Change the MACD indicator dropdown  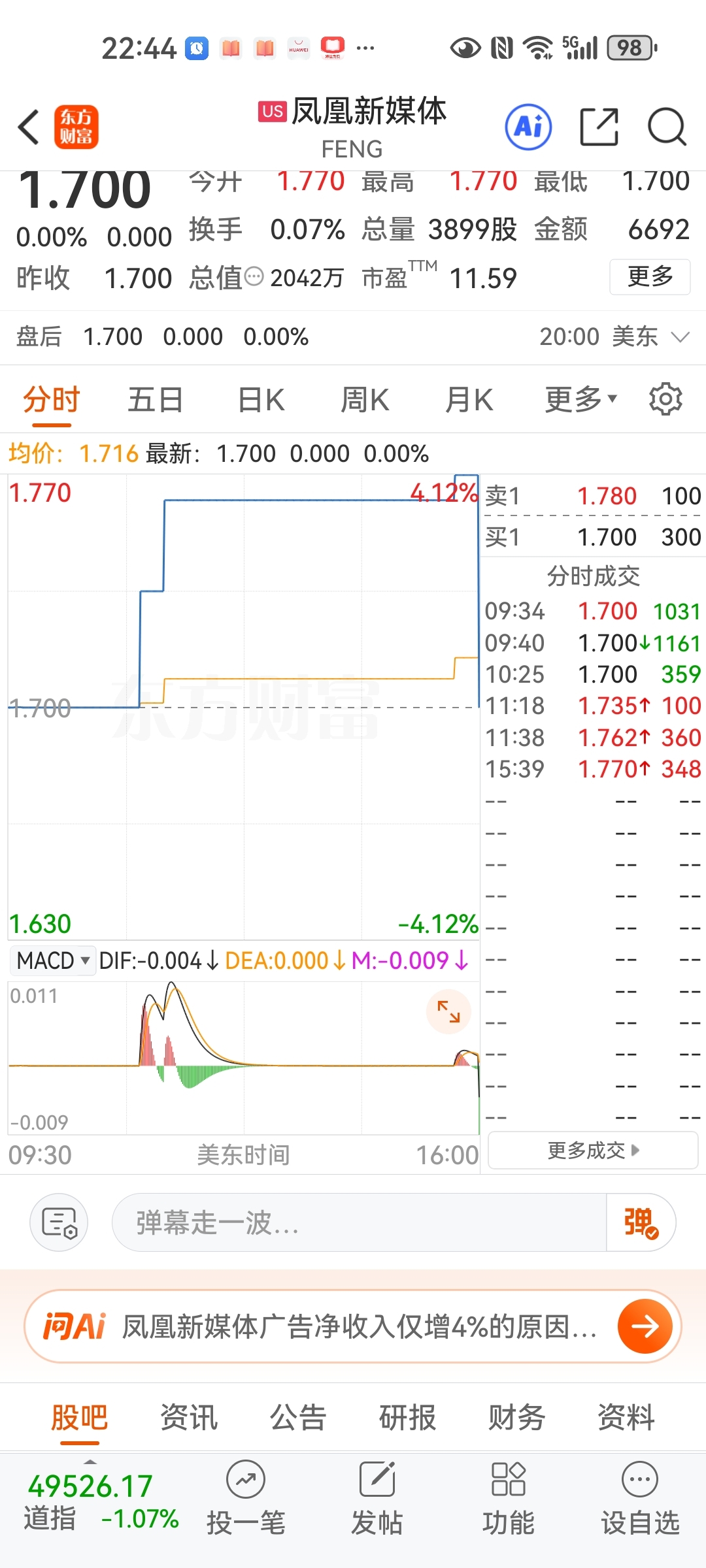52,960
